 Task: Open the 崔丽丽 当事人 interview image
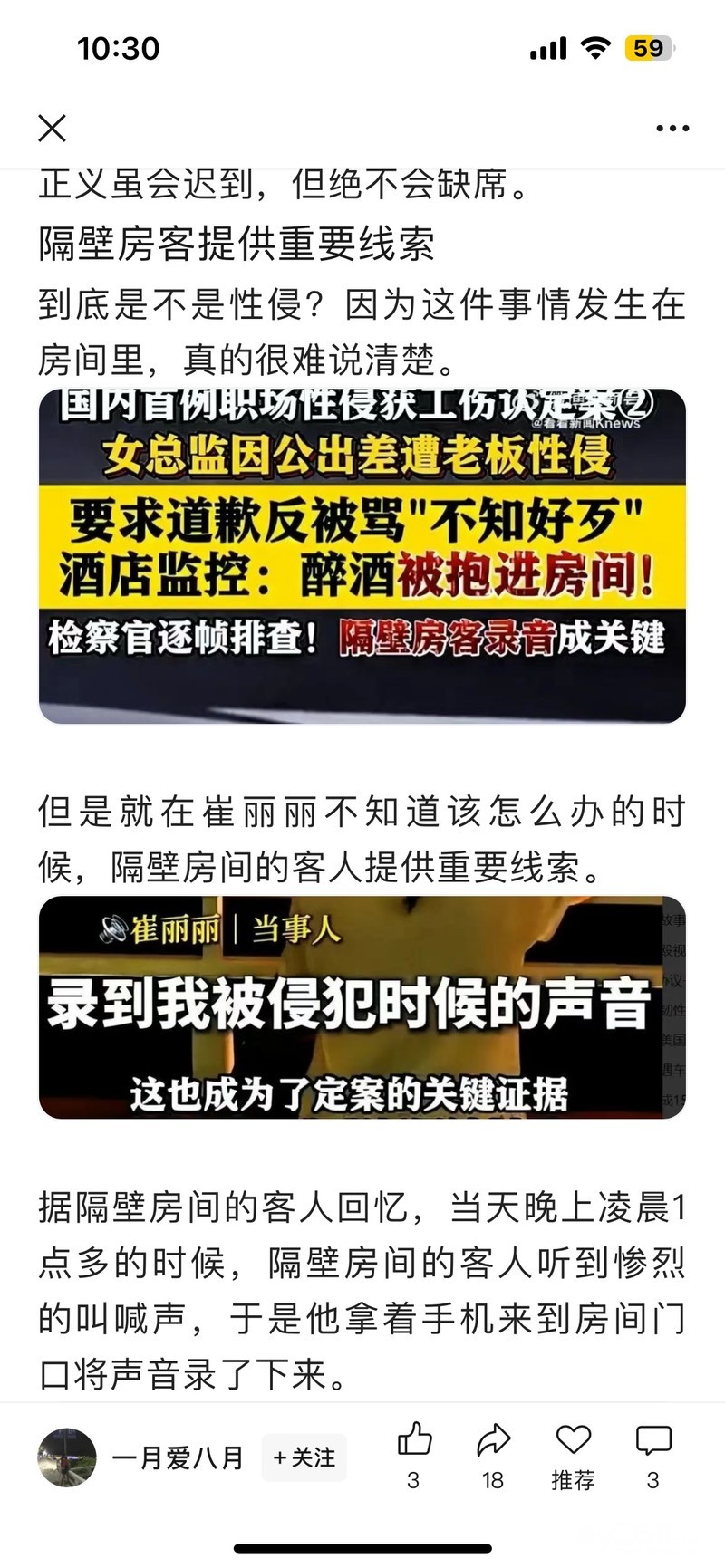[x=362, y=1007]
